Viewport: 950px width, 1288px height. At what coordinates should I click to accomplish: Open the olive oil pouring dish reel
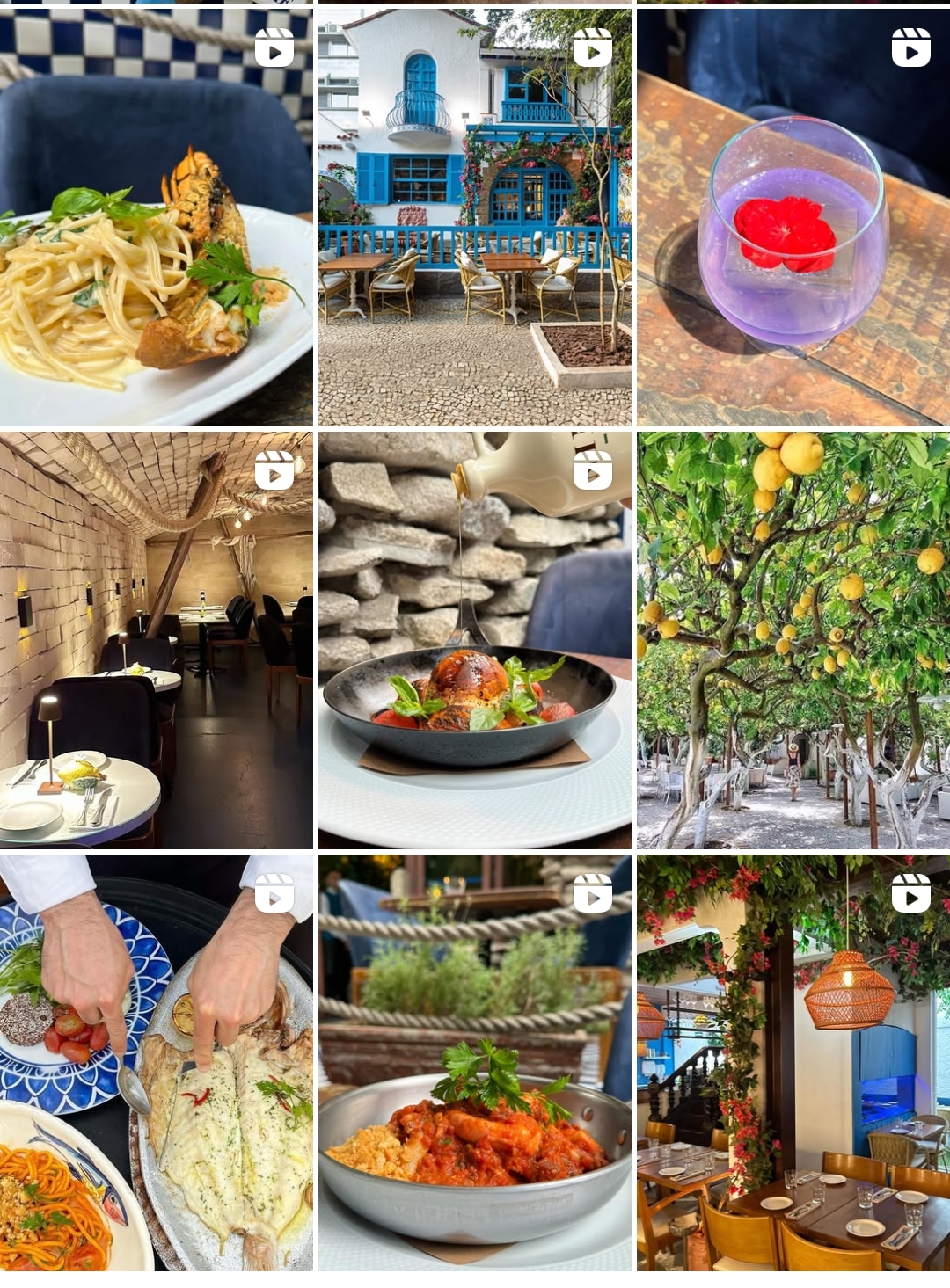(x=474, y=640)
